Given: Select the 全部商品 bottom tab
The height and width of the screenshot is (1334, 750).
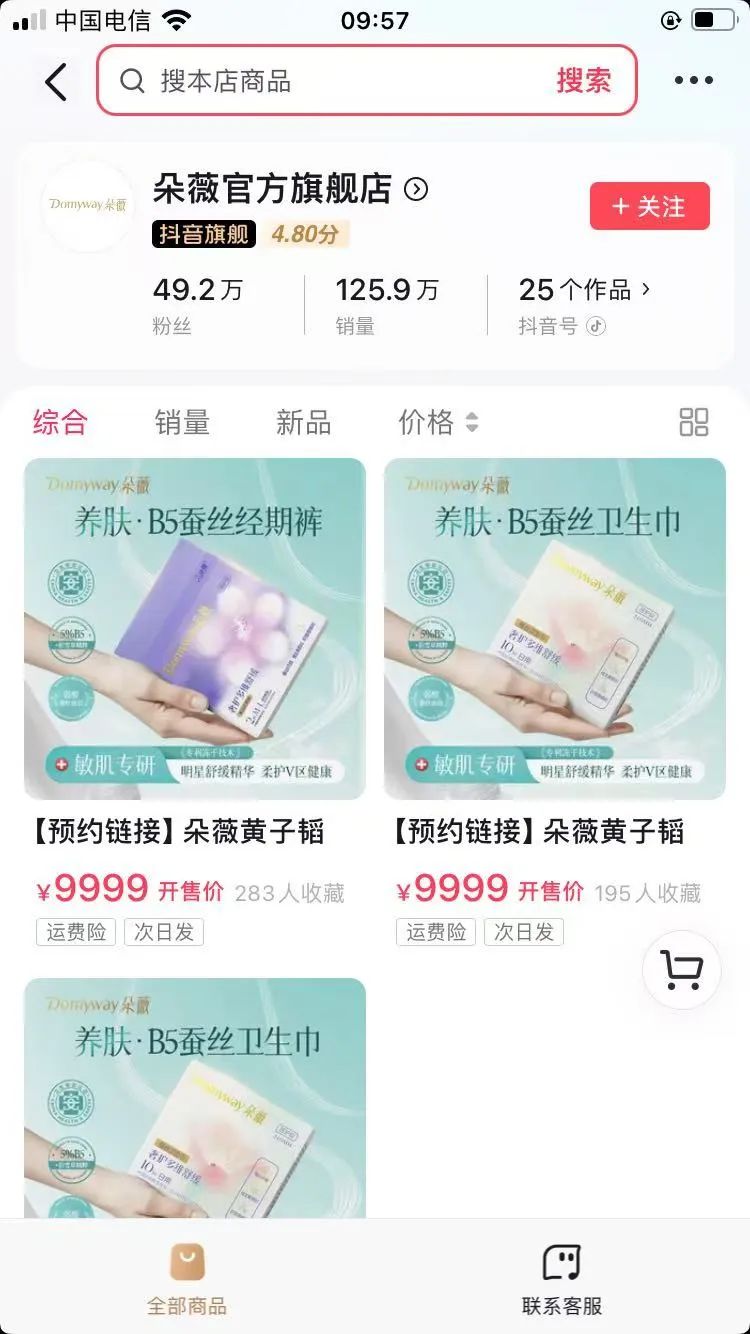Looking at the screenshot, I should point(187,1278).
